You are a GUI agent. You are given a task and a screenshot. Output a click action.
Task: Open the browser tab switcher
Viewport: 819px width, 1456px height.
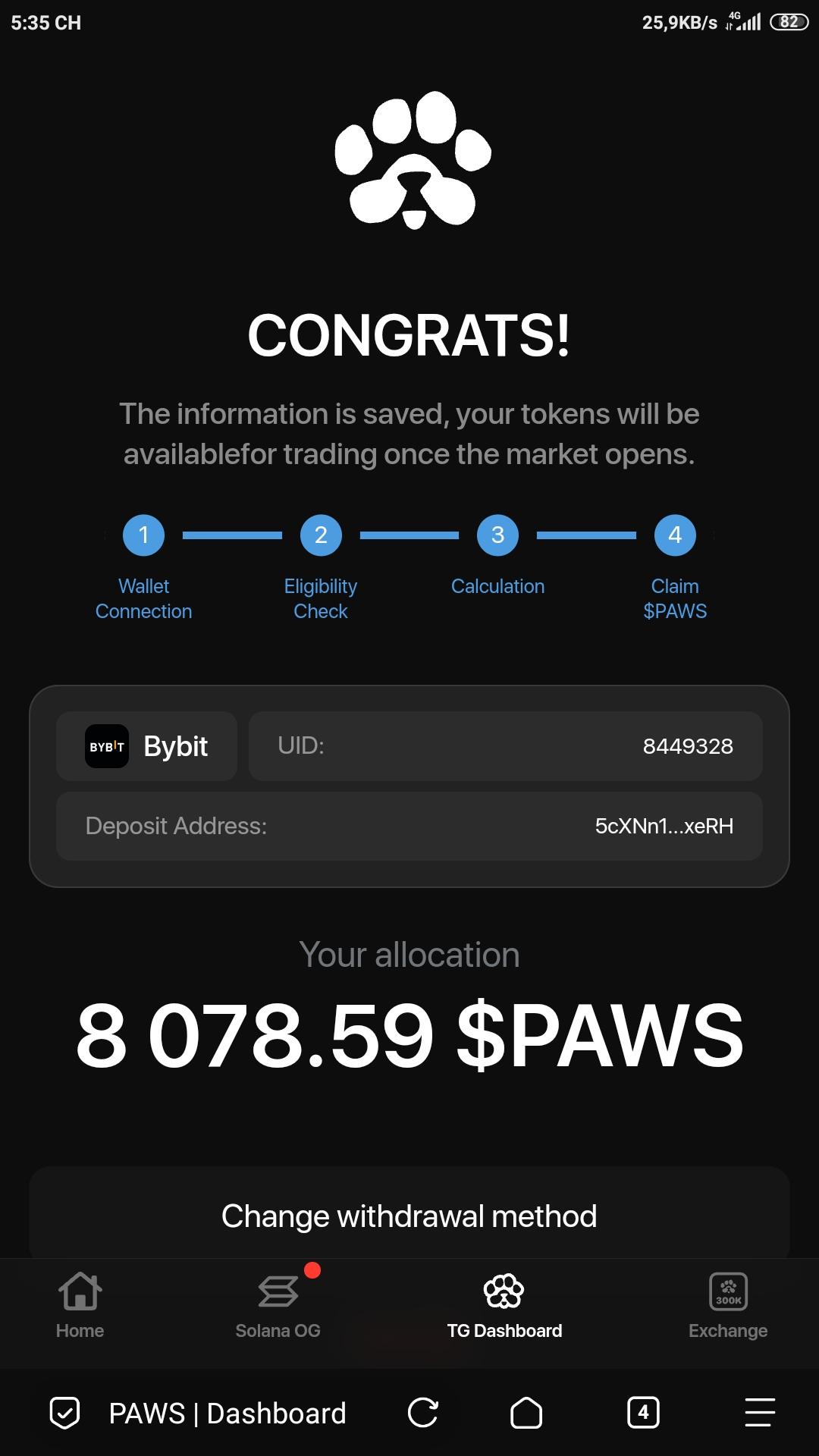tap(643, 1413)
